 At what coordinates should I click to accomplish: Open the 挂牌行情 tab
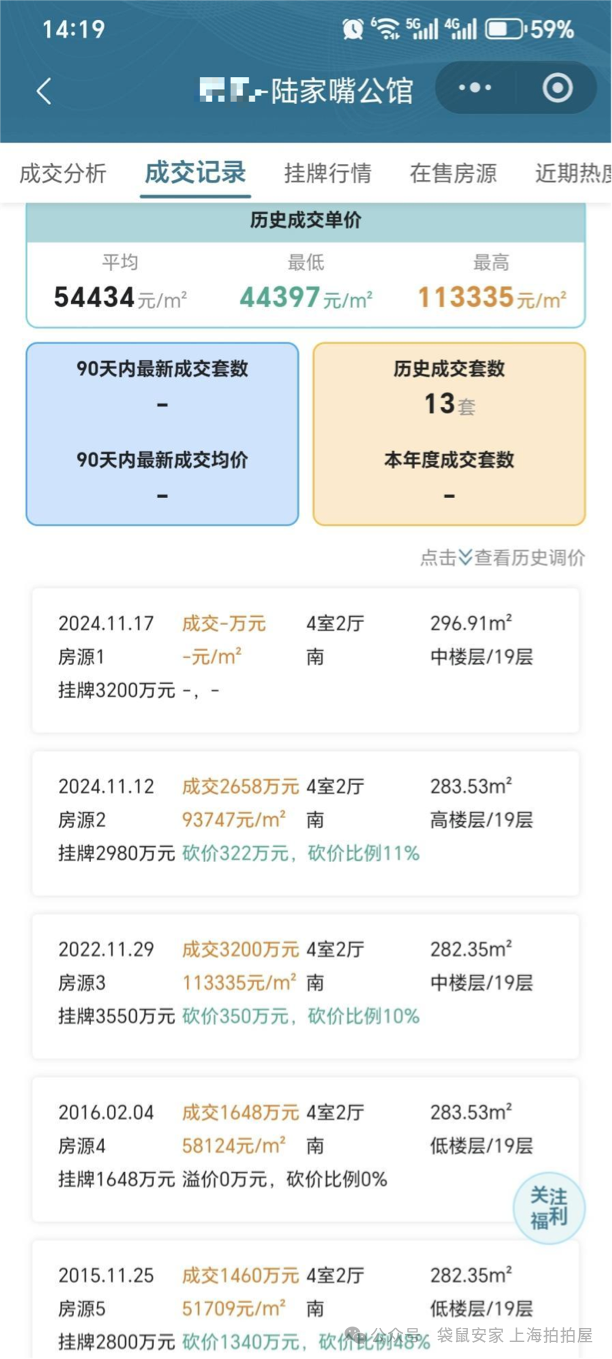pos(327,173)
